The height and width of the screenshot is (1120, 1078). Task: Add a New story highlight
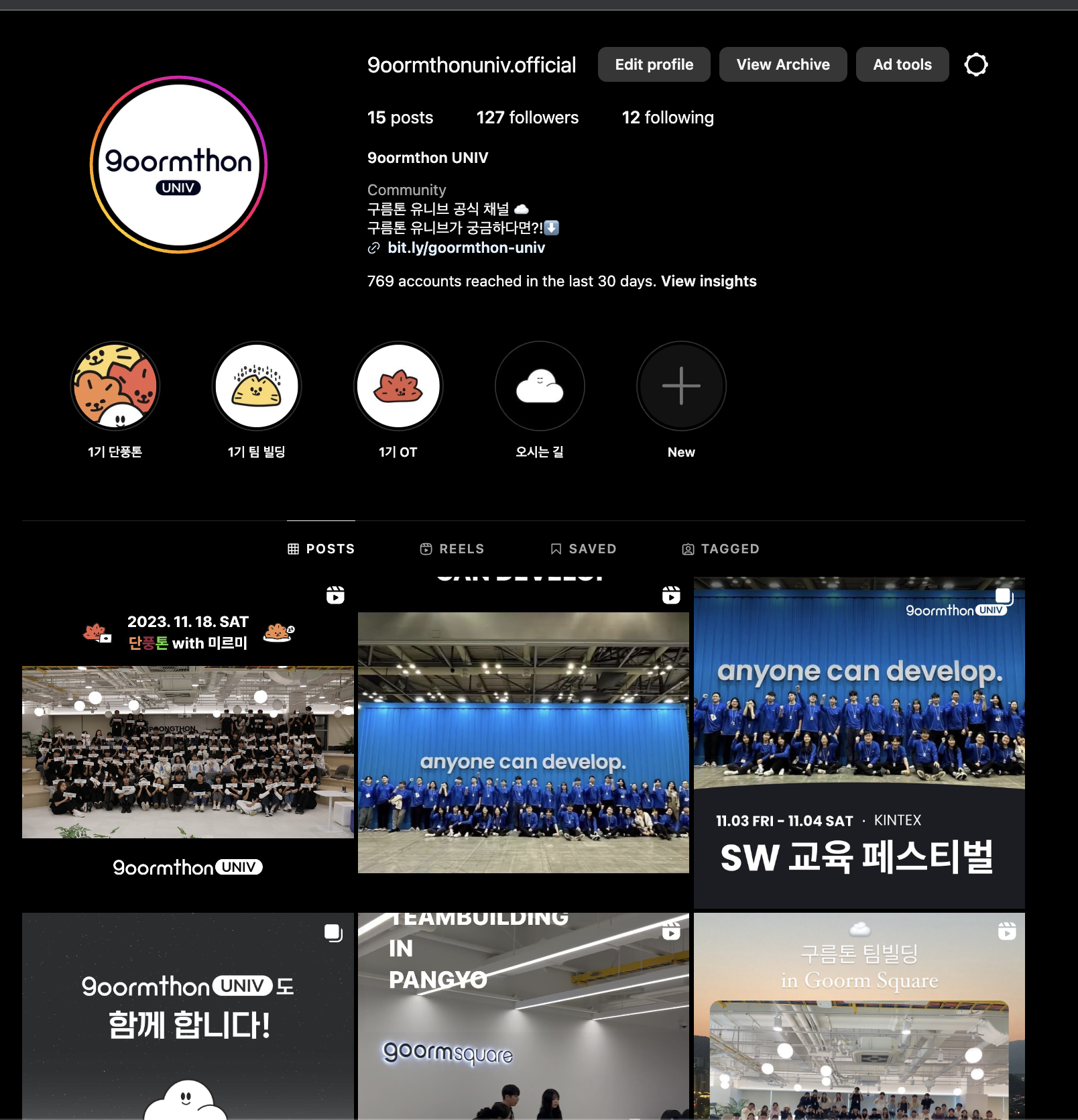681,386
